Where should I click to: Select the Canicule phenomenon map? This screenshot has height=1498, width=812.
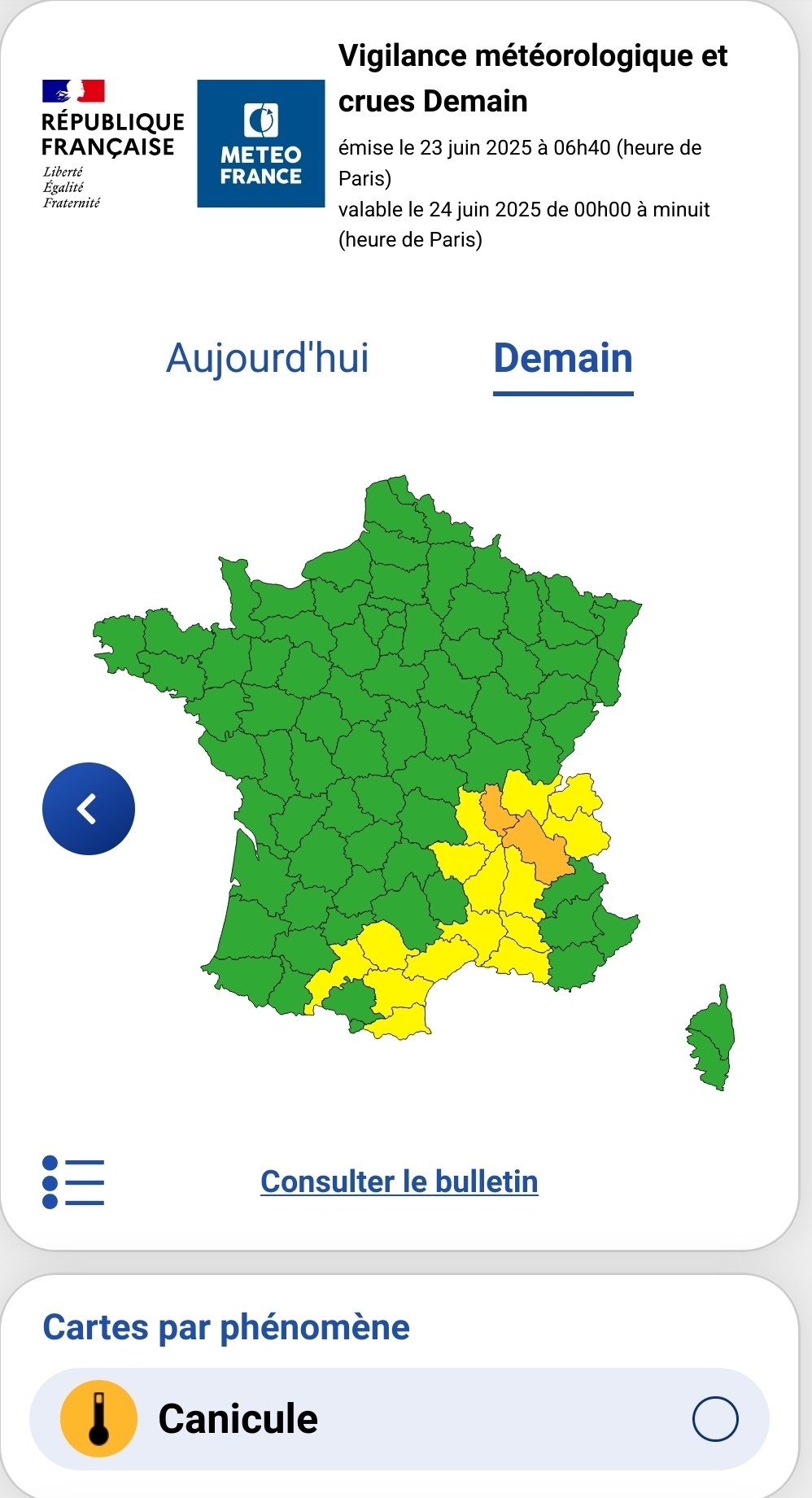click(399, 1419)
